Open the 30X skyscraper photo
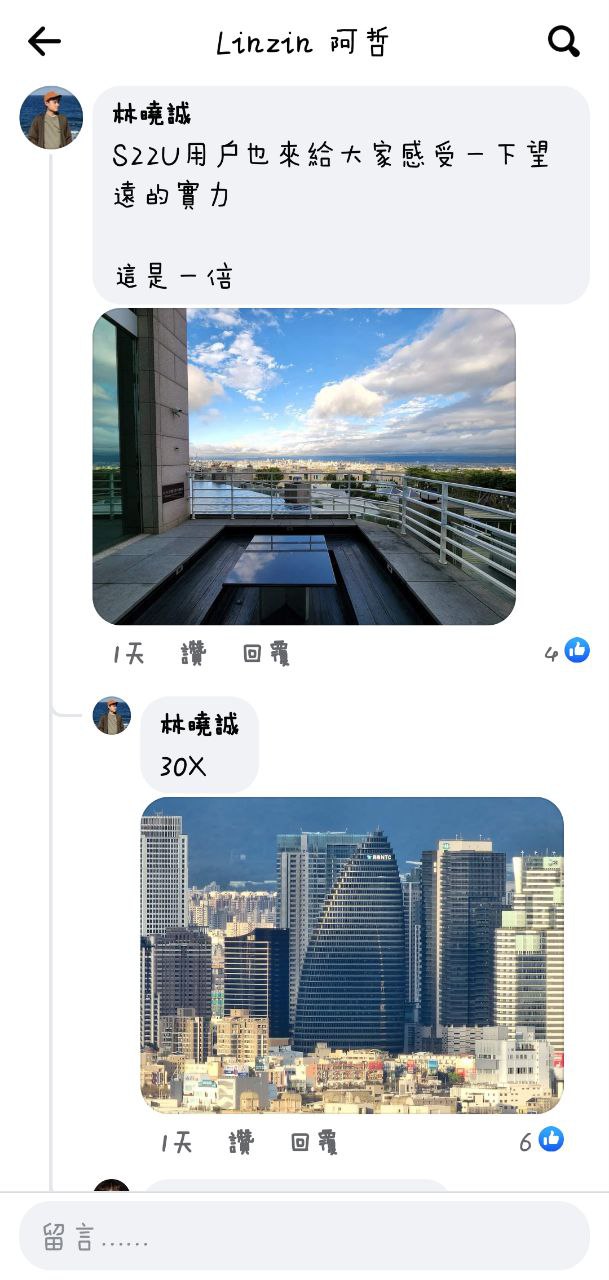The image size is (609, 1280). [352, 955]
